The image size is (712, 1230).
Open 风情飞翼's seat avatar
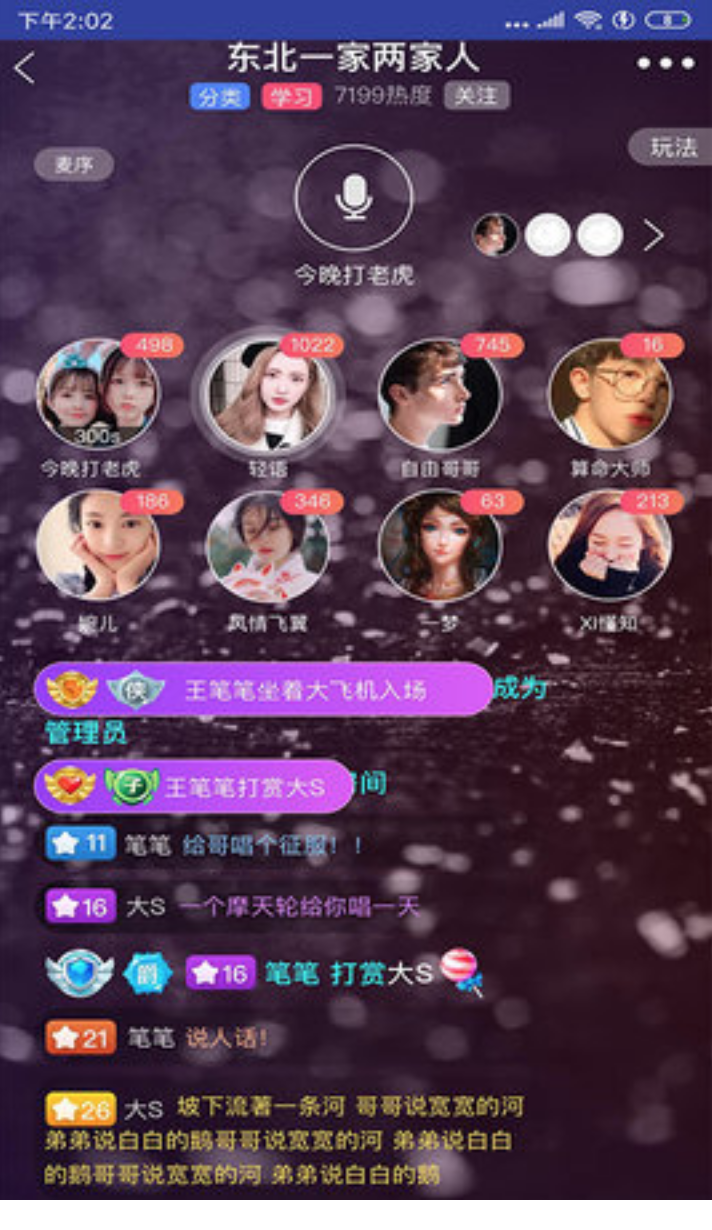tap(268, 545)
